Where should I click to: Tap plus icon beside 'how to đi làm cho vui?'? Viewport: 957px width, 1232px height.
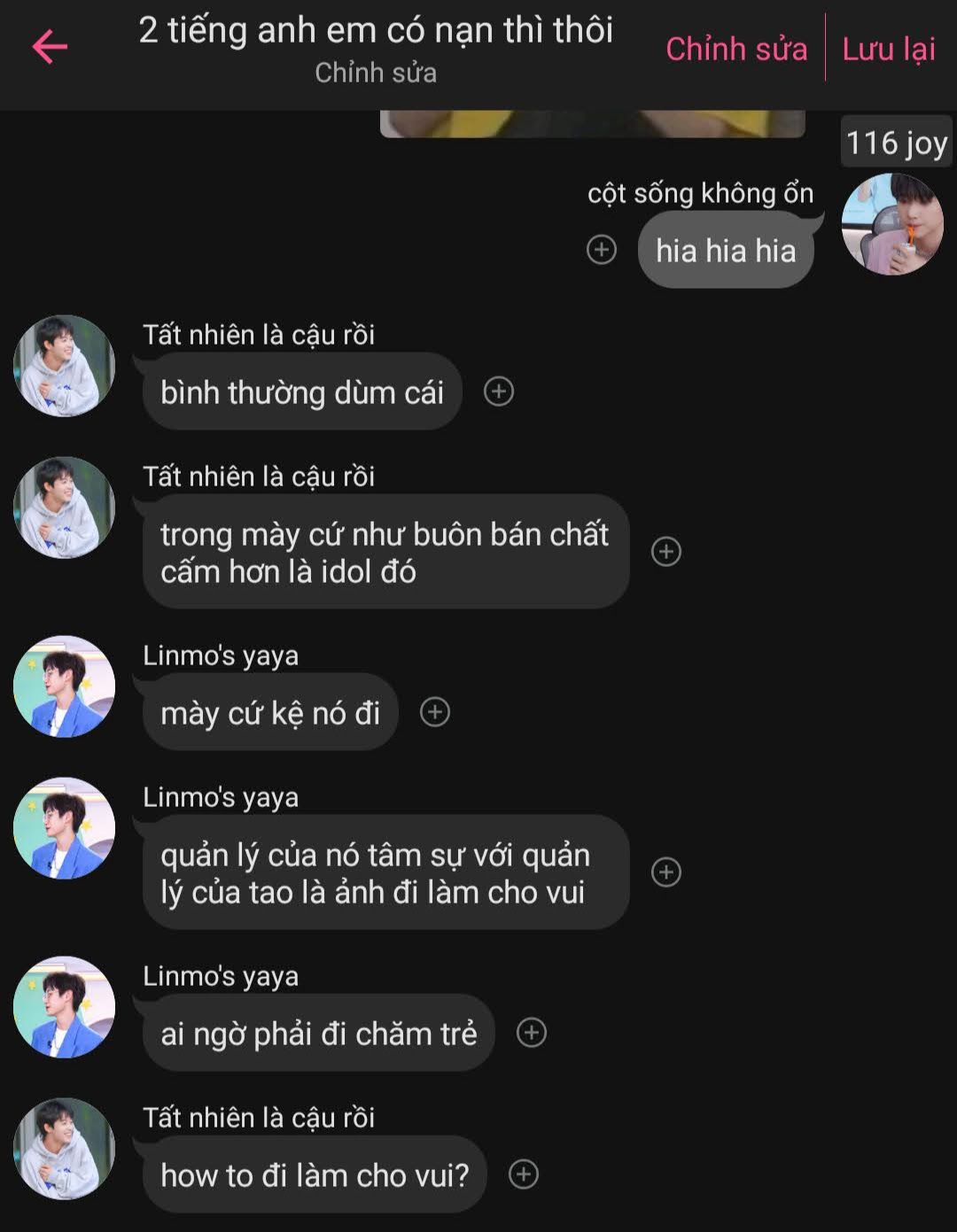(524, 1174)
